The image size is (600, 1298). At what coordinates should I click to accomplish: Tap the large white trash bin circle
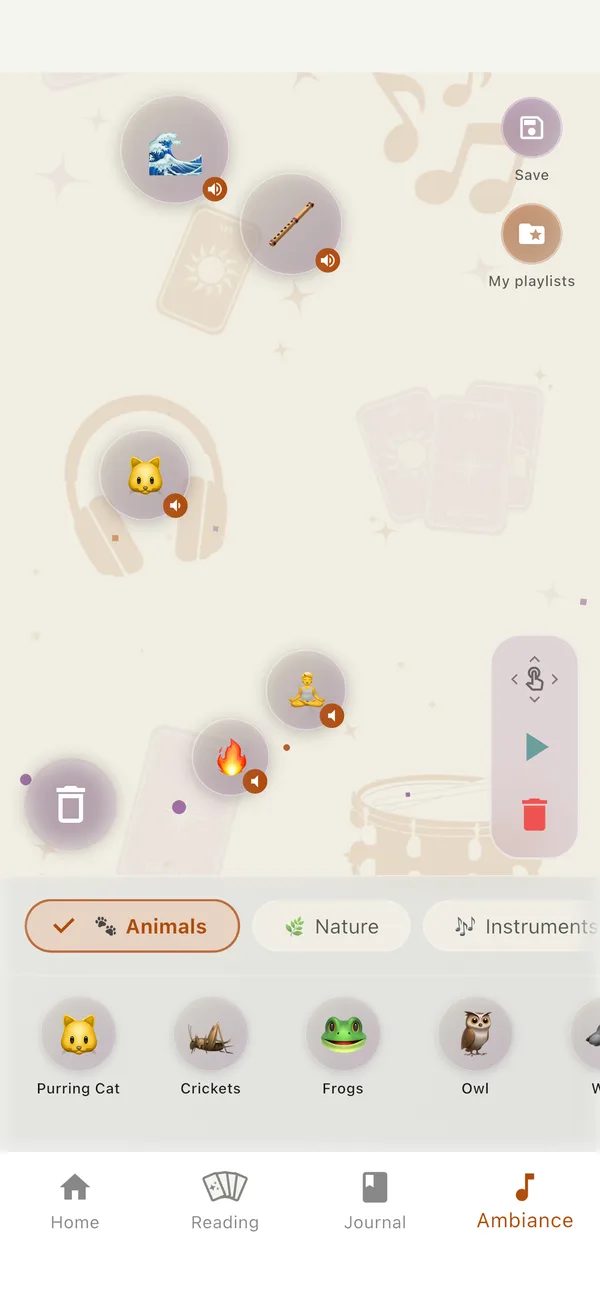tap(70, 804)
